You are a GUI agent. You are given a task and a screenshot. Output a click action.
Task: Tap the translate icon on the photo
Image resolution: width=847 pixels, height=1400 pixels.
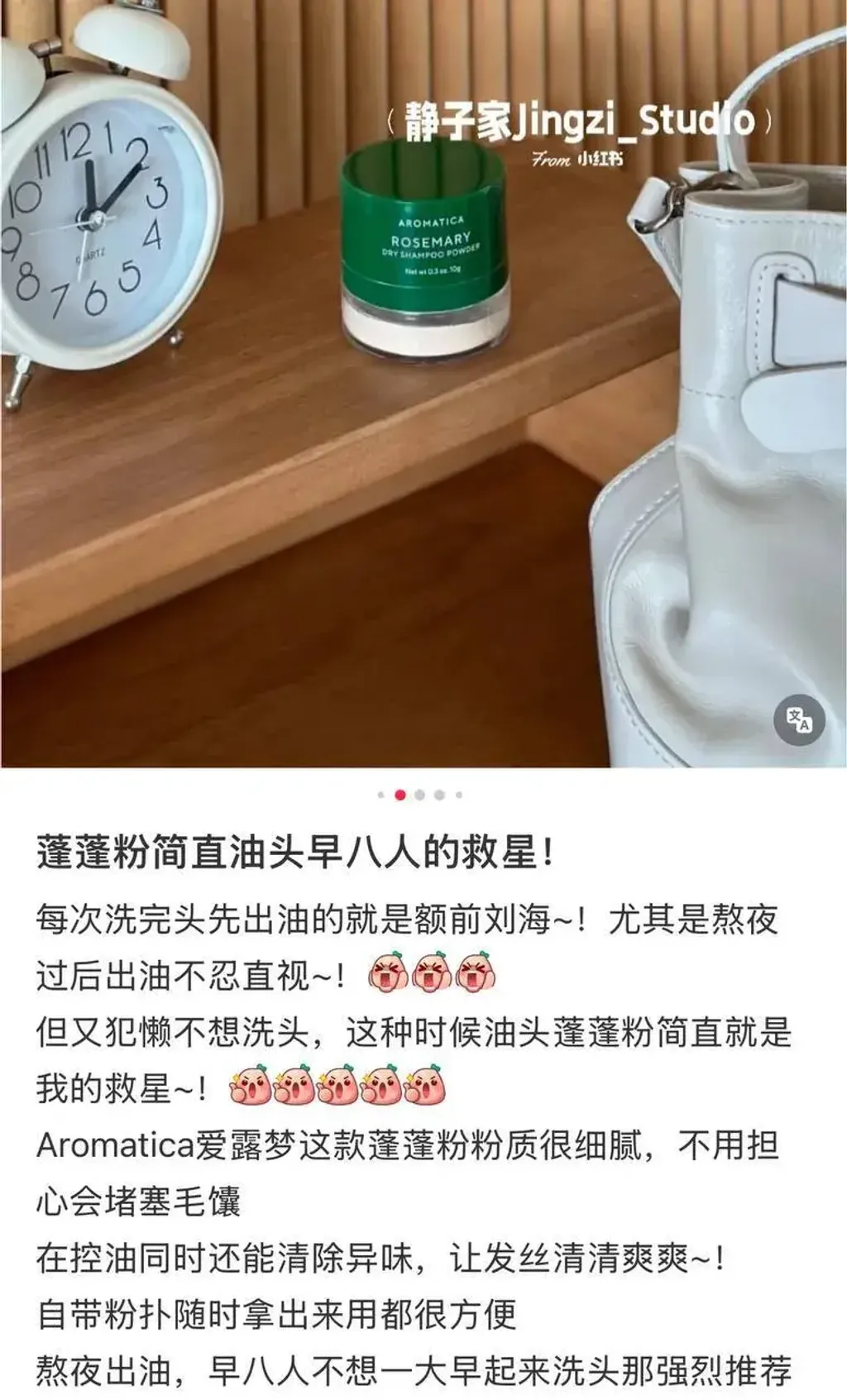click(x=799, y=720)
